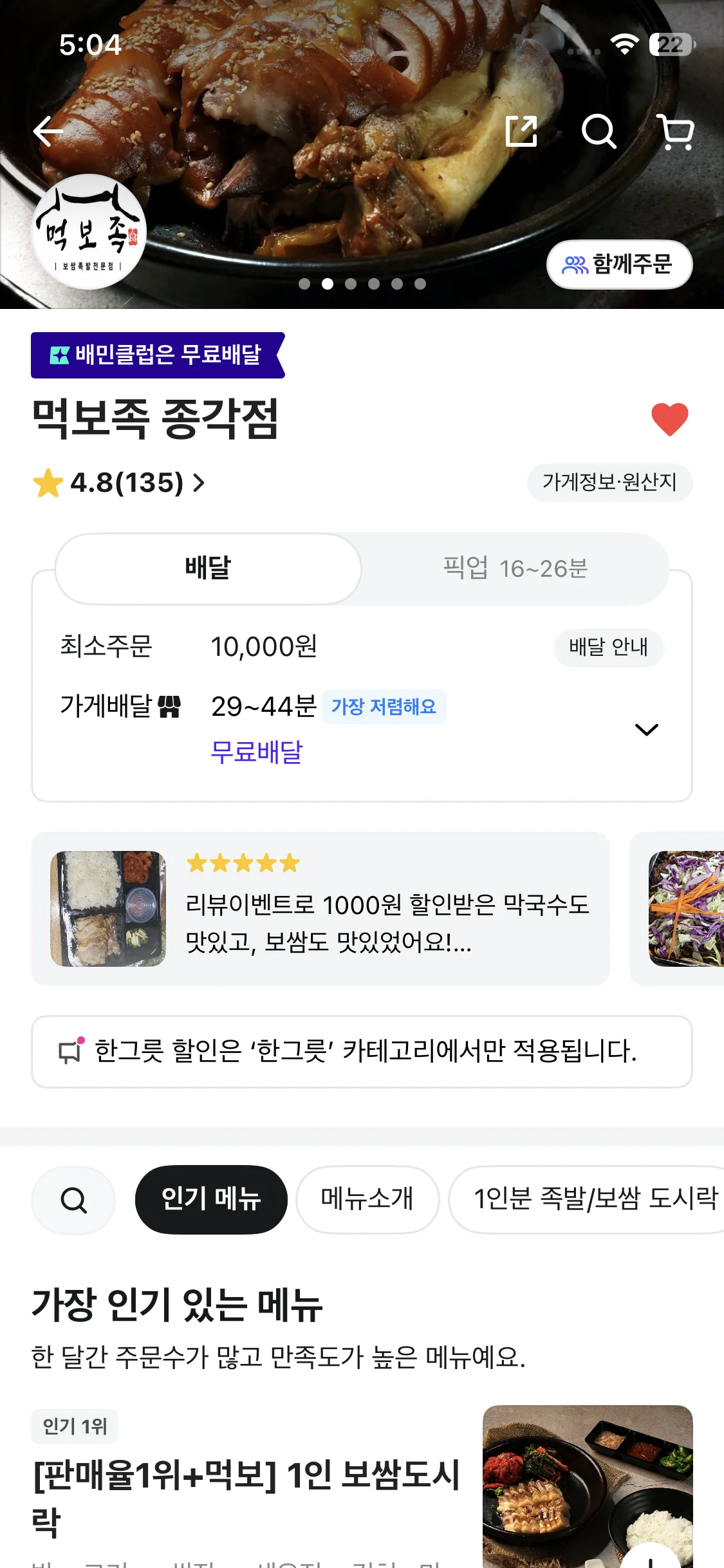Switch to the 픽업 16~26분 tab
This screenshot has height=1568, width=724.
[515, 568]
